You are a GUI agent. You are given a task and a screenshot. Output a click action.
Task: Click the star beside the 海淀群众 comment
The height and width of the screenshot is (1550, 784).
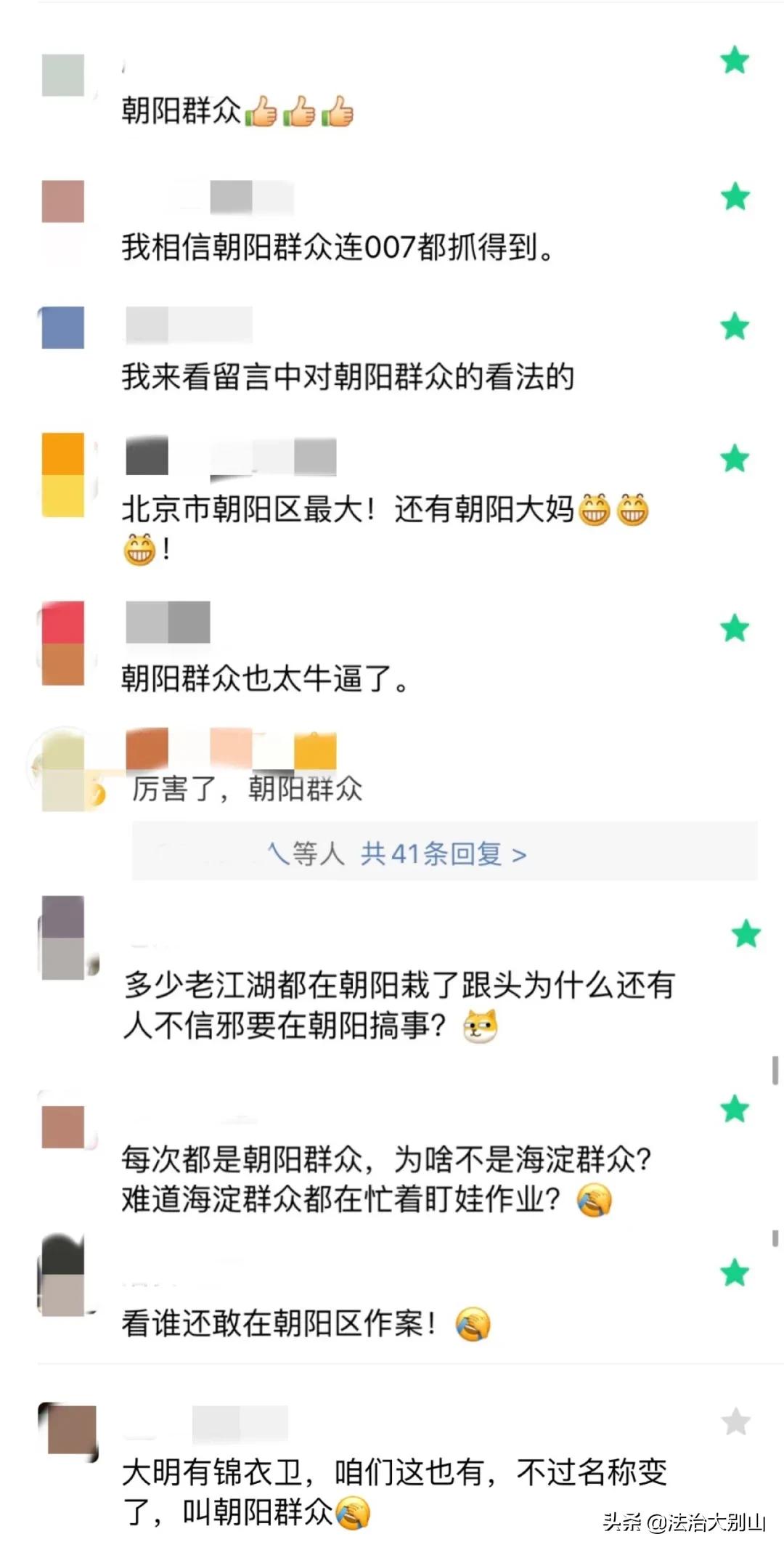pyautogui.click(x=735, y=1108)
